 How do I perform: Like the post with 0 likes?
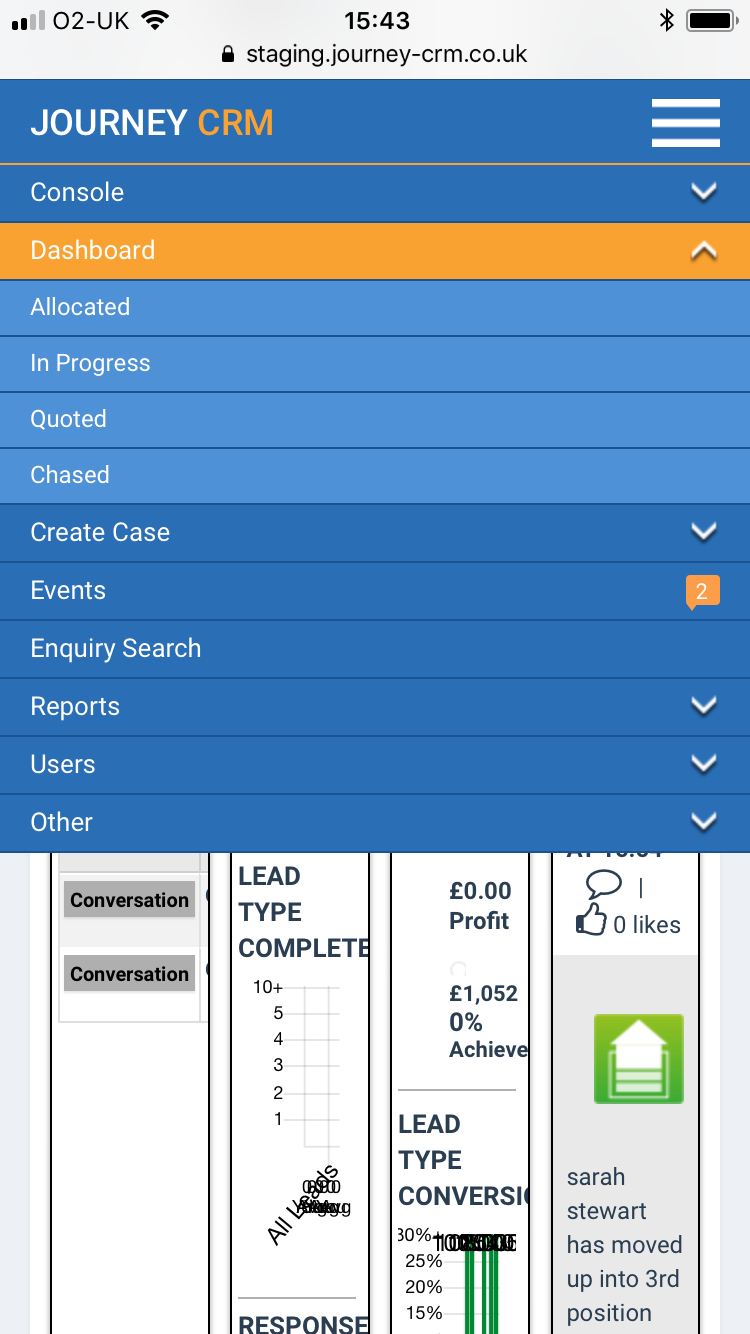pos(591,922)
